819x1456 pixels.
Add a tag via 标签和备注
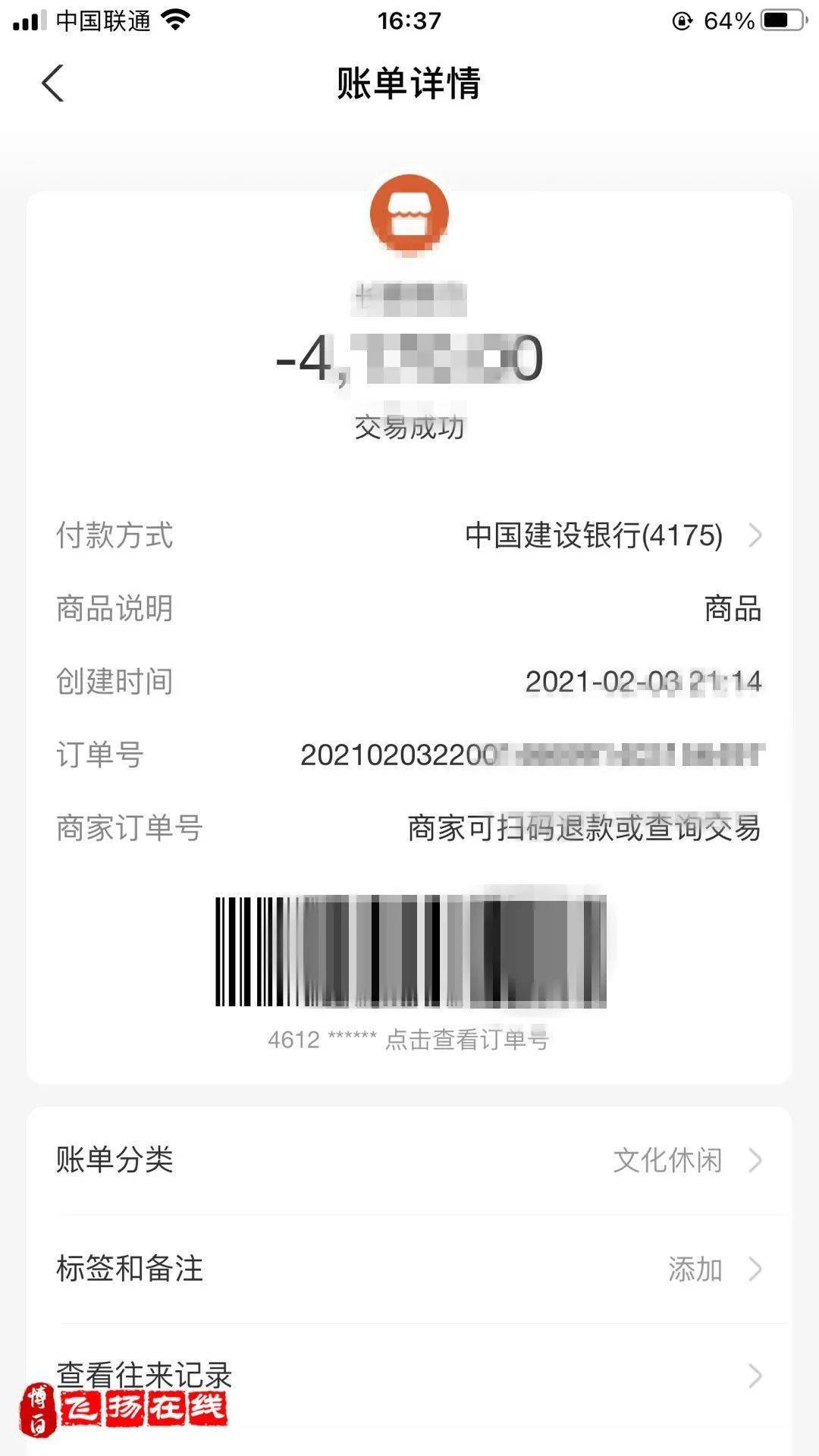tap(409, 1269)
